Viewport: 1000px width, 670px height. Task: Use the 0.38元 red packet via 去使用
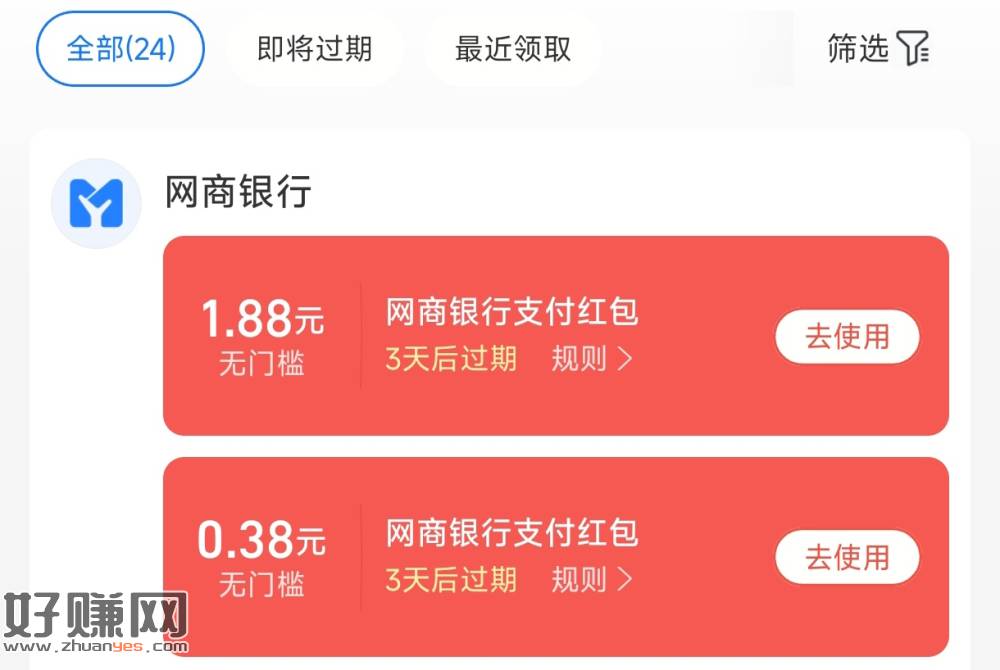coord(847,557)
